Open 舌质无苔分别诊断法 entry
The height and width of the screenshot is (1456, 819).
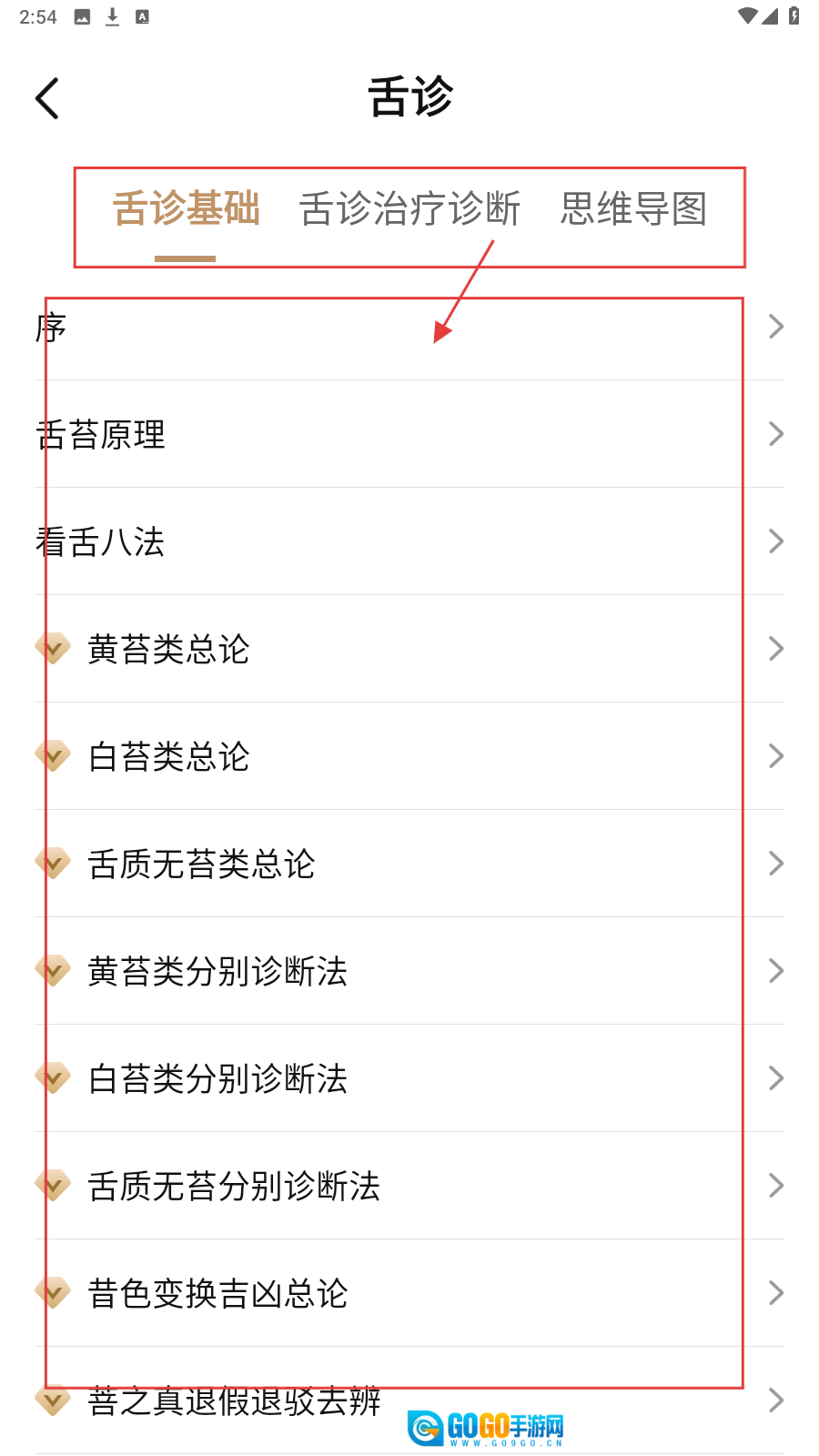(x=409, y=1187)
